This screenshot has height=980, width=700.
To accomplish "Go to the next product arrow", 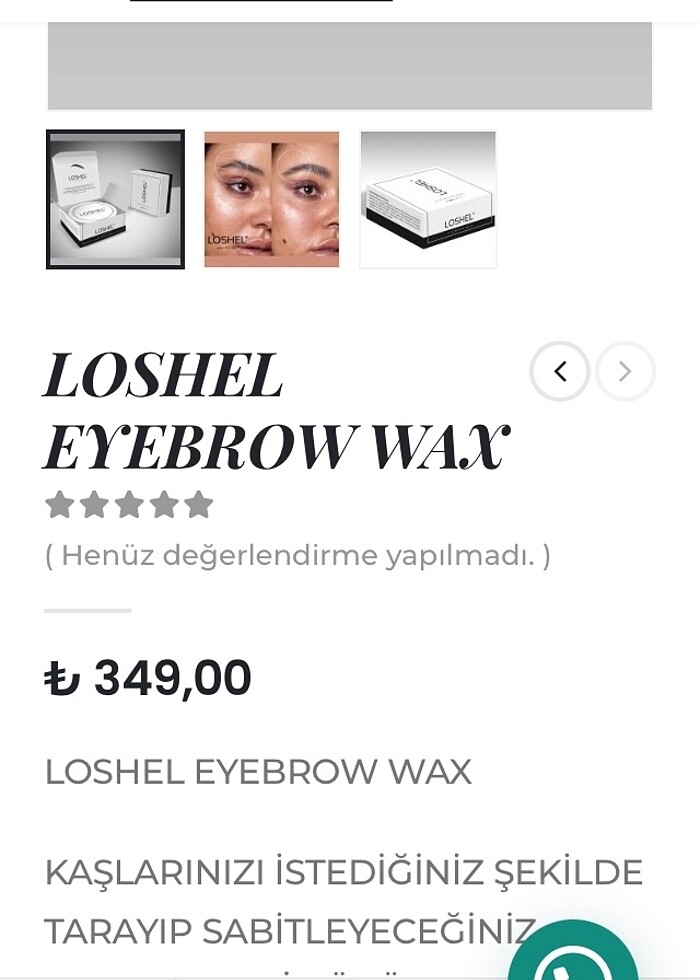I will tap(625, 372).
